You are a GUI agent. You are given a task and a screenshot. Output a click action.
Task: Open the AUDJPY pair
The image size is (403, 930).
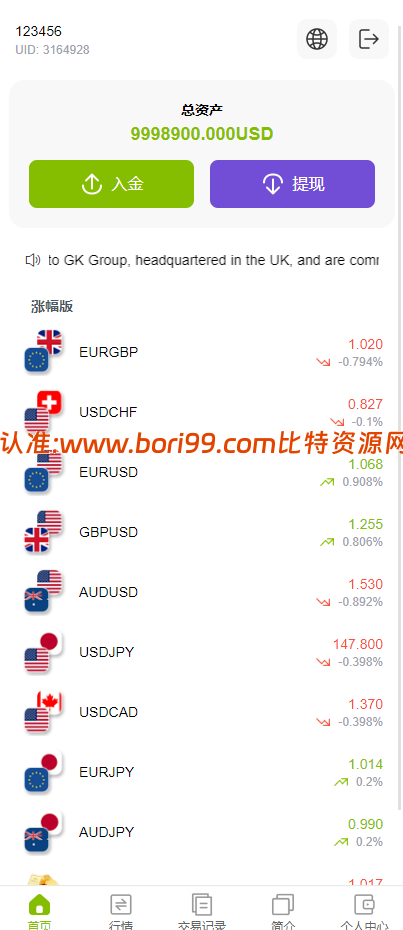pos(201,832)
